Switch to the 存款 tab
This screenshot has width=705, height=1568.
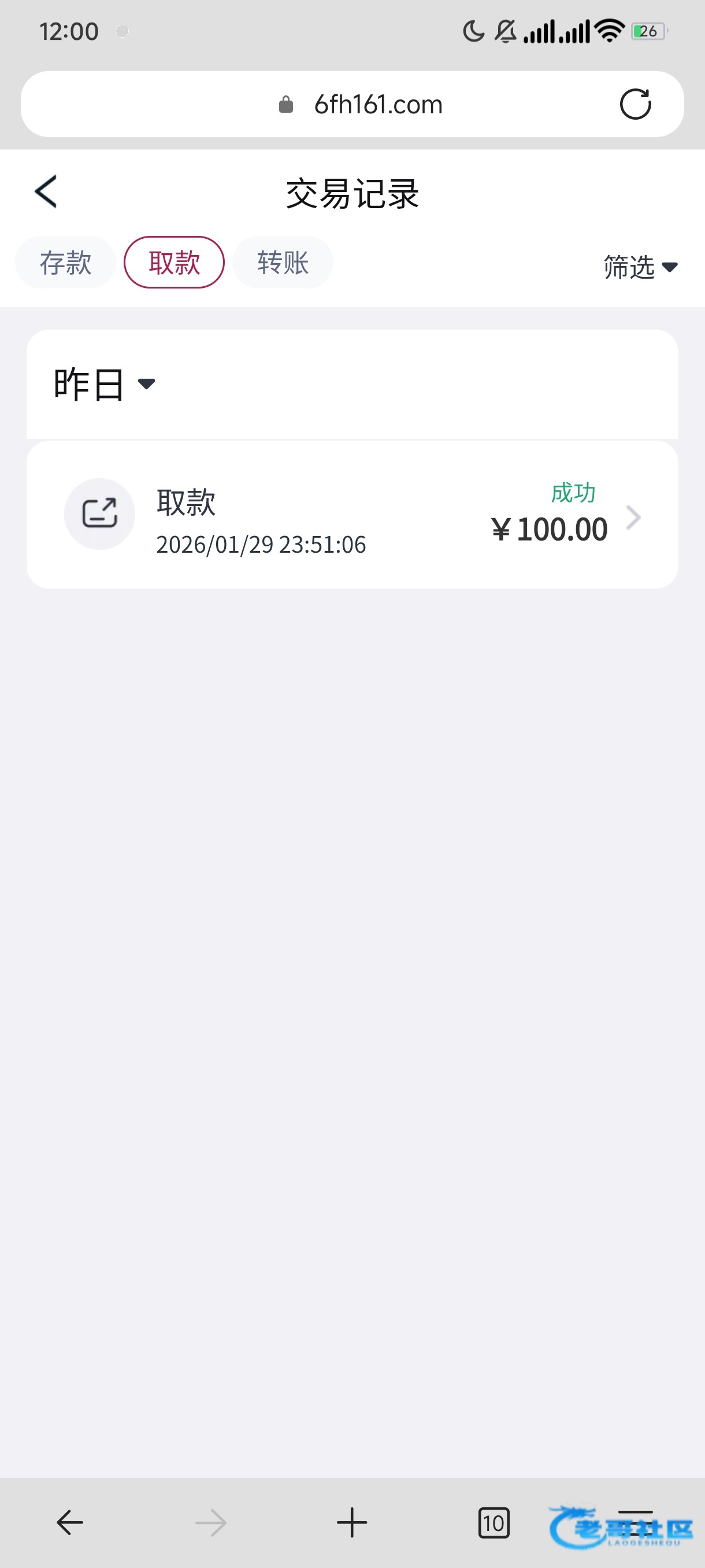click(x=66, y=262)
